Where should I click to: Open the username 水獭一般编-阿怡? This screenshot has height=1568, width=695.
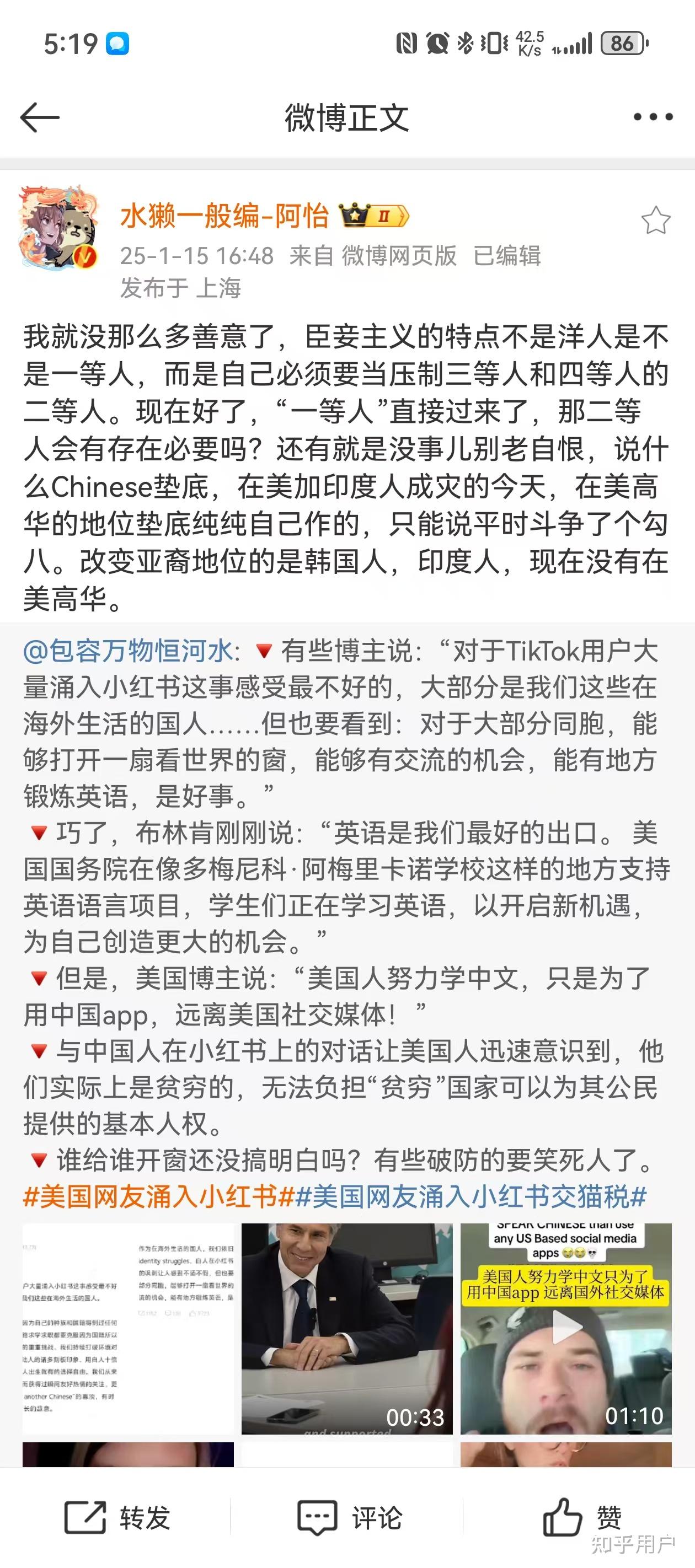click(x=224, y=216)
